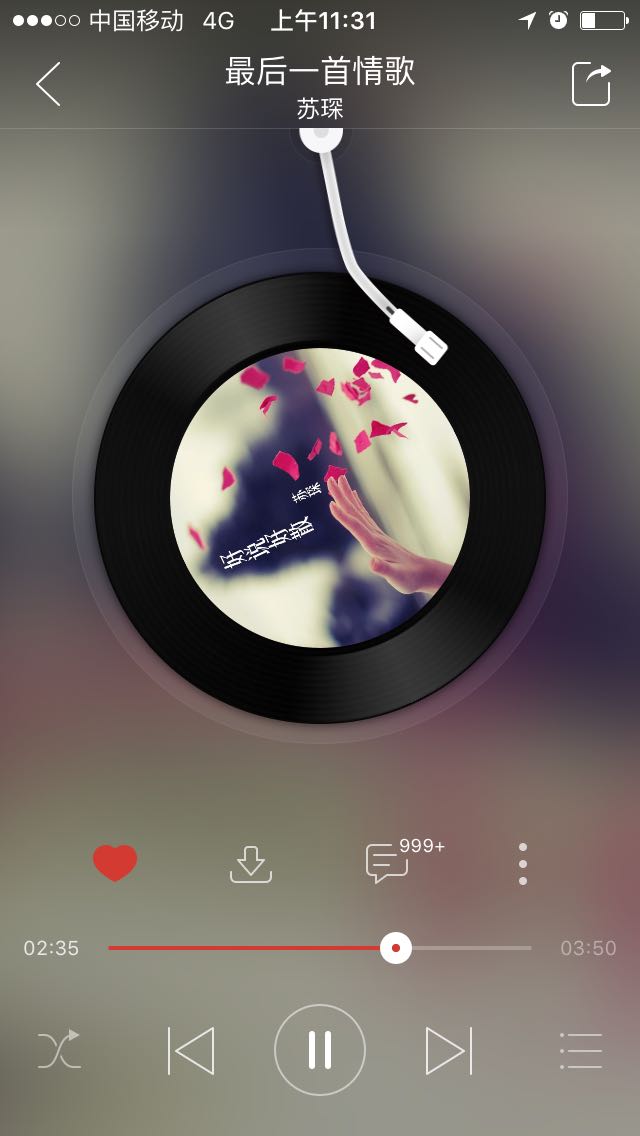This screenshot has height=1136, width=640.
Task: Open the three-dot more options menu
Action: pyautogui.click(x=523, y=864)
